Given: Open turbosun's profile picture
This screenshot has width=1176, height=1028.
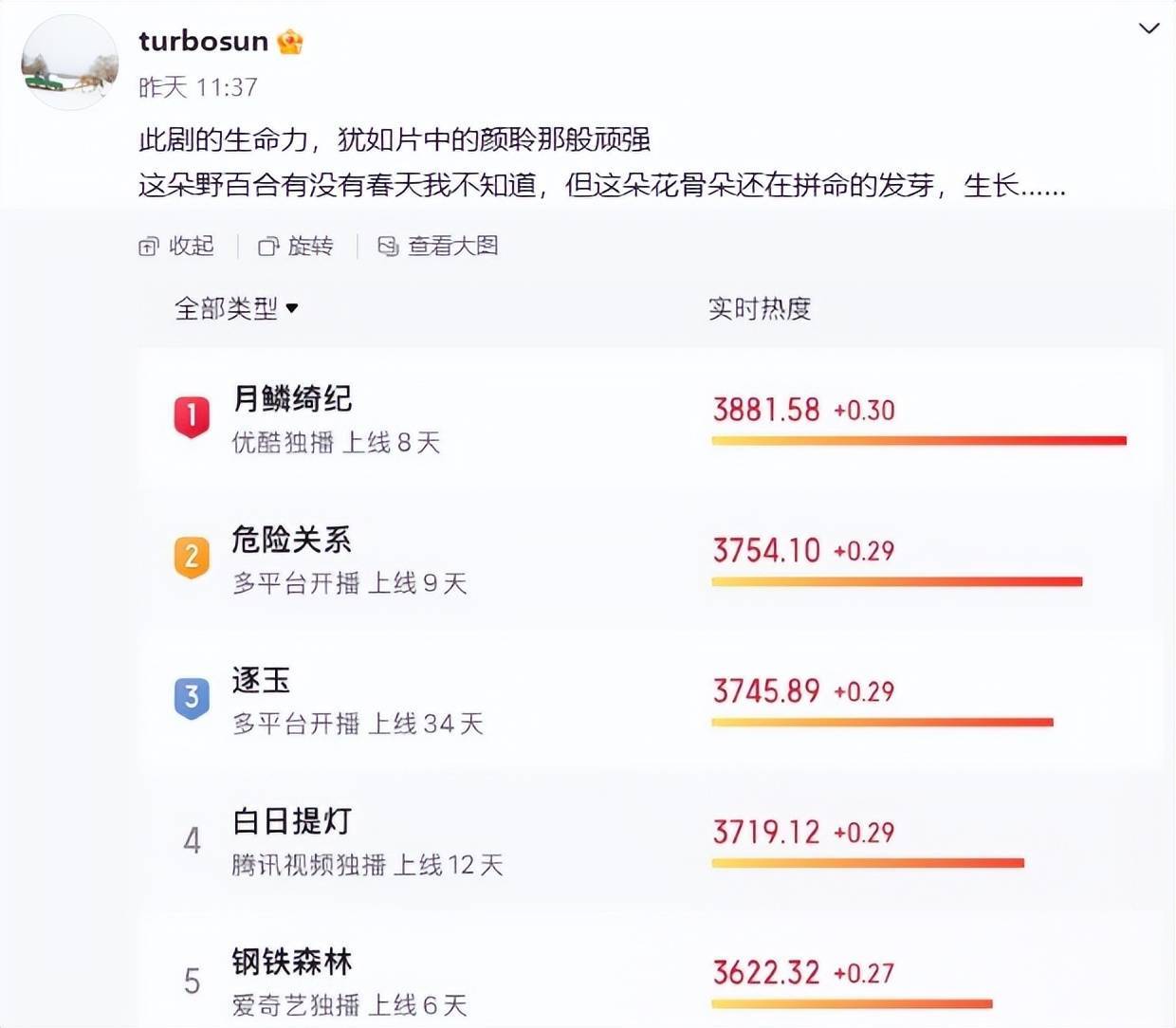Looking at the screenshot, I should pyautogui.click(x=69, y=64).
